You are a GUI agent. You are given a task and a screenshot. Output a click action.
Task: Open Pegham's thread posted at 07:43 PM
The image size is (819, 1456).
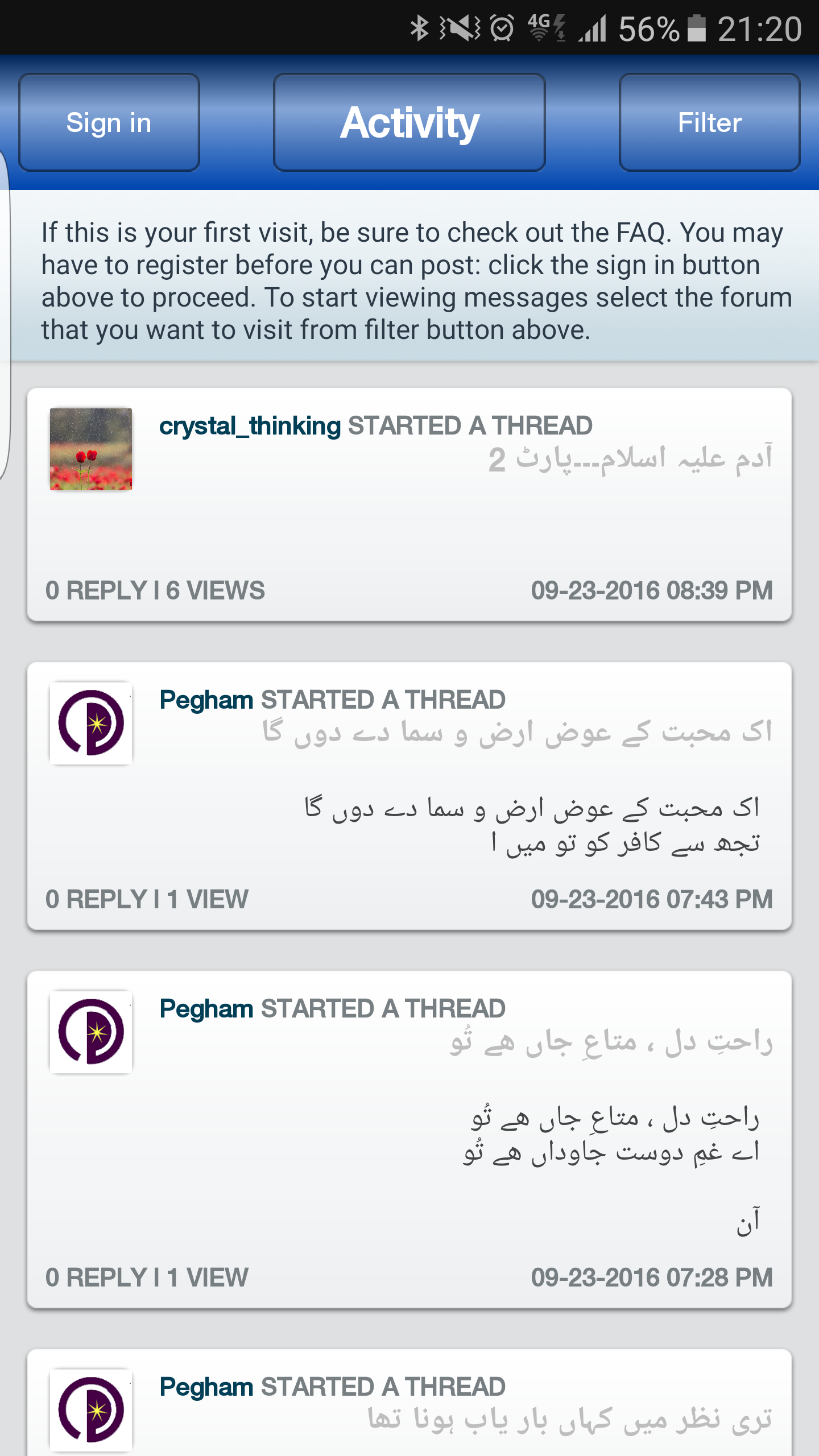click(409, 796)
